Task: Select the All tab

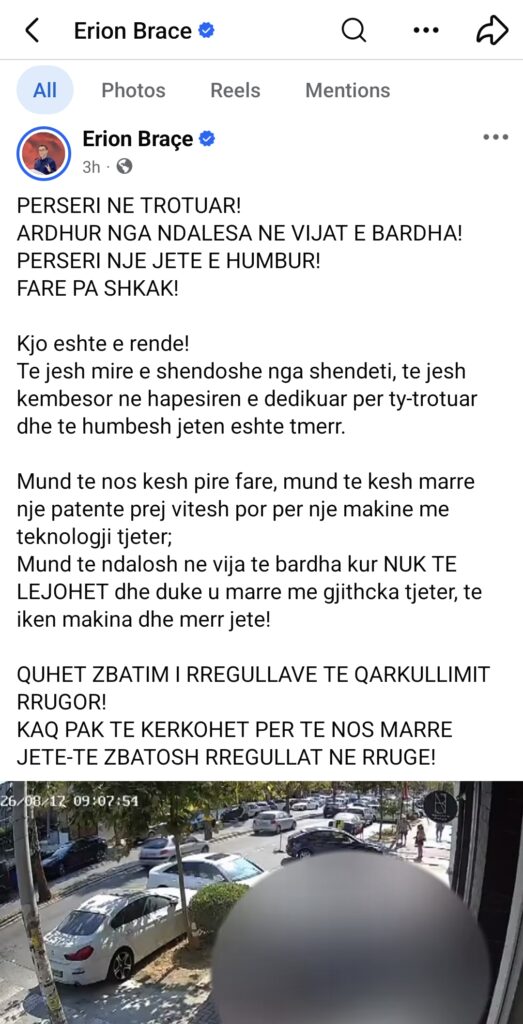Action: pos(44,90)
